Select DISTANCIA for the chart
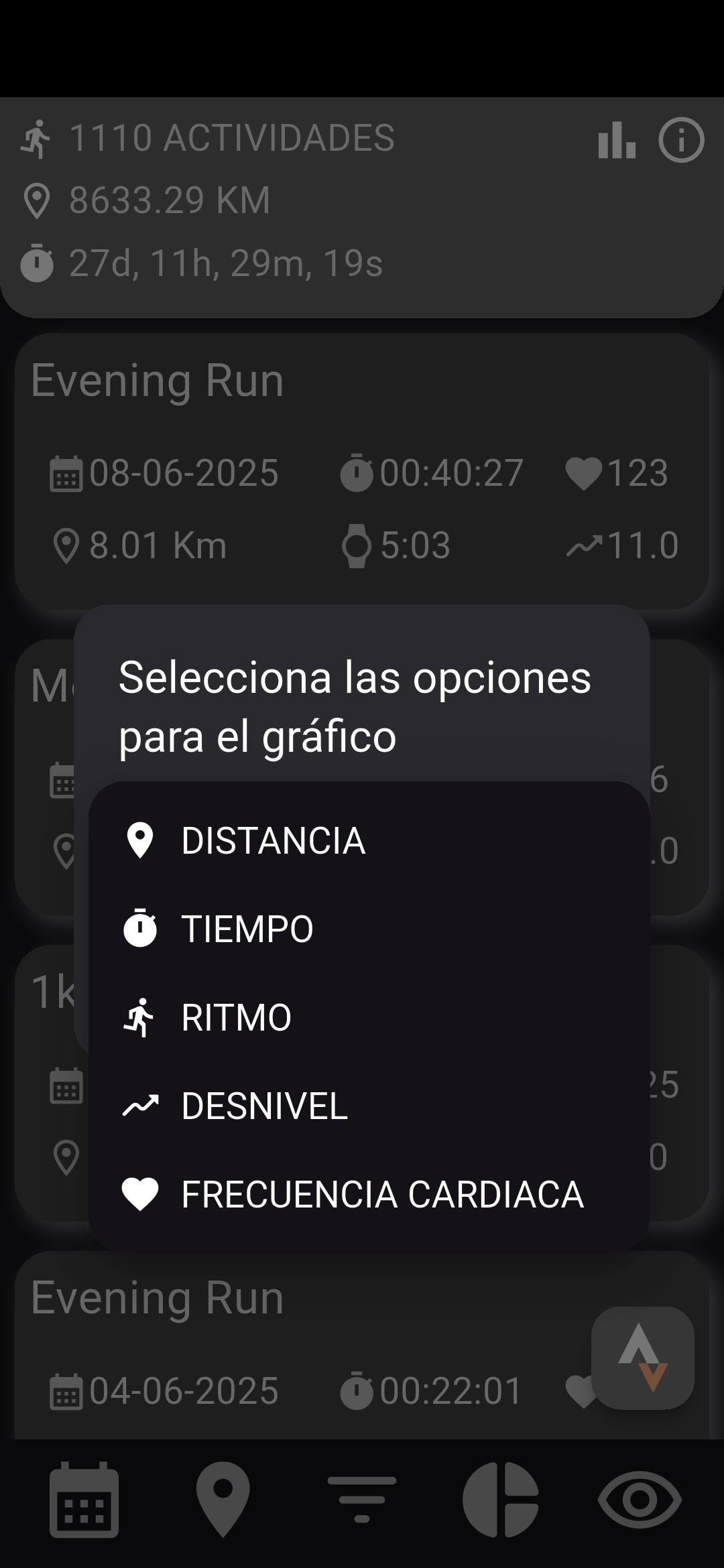The image size is (724, 1568). 369,840
